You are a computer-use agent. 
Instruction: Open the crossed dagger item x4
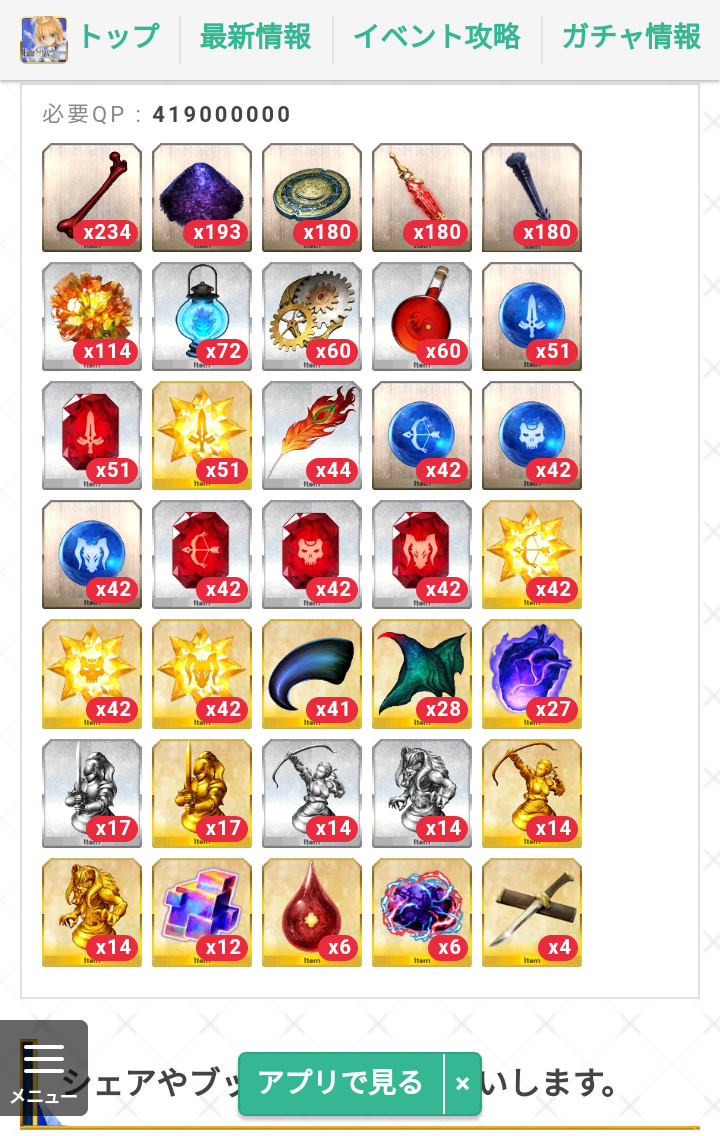[532, 912]
